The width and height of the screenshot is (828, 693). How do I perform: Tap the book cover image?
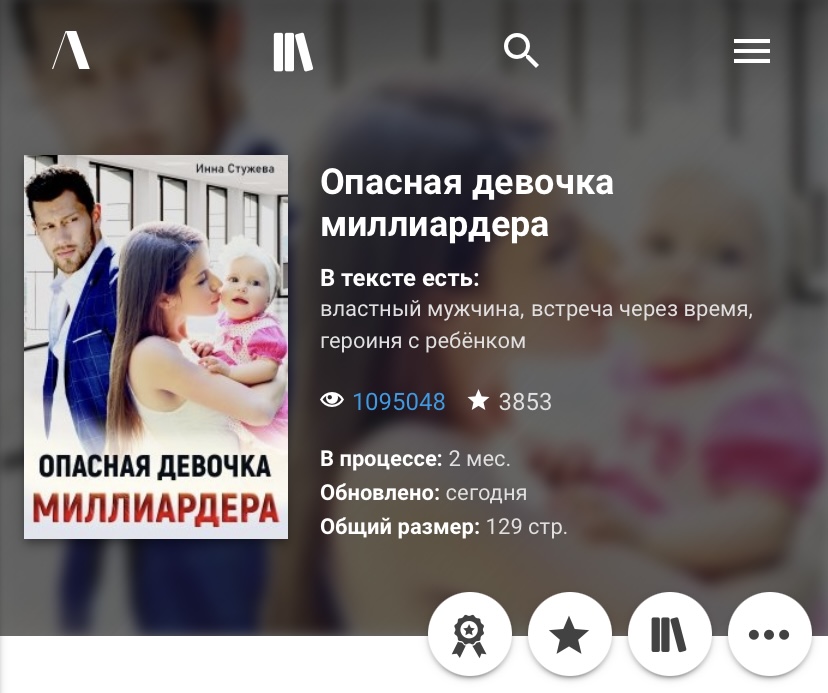(156, 347)
